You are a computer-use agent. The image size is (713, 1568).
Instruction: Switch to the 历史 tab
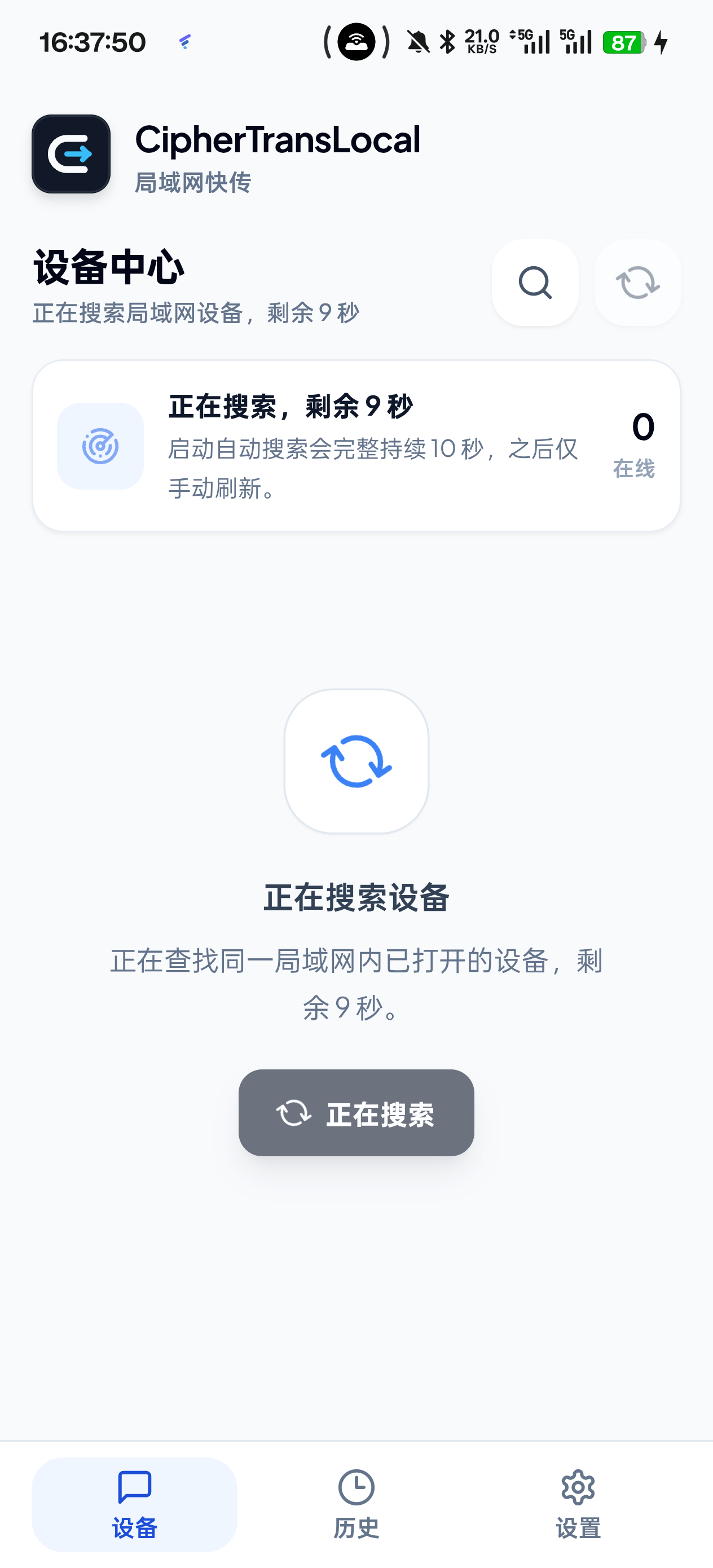356,1505
